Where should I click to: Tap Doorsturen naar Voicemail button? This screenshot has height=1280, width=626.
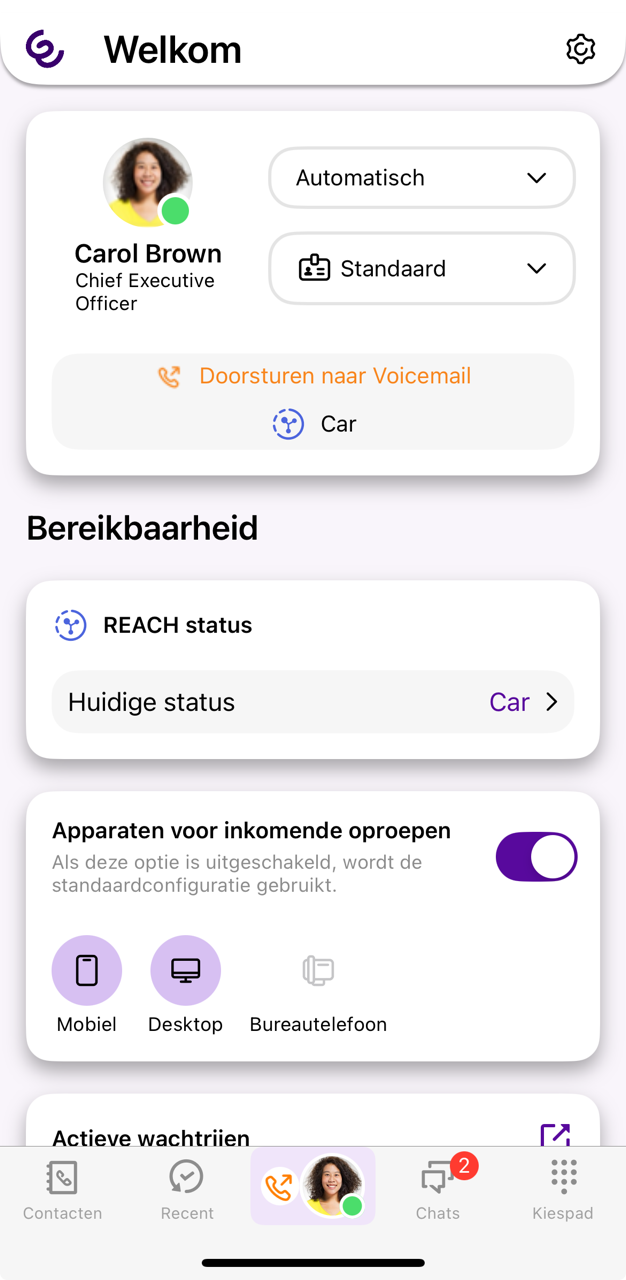coord(313,377)
